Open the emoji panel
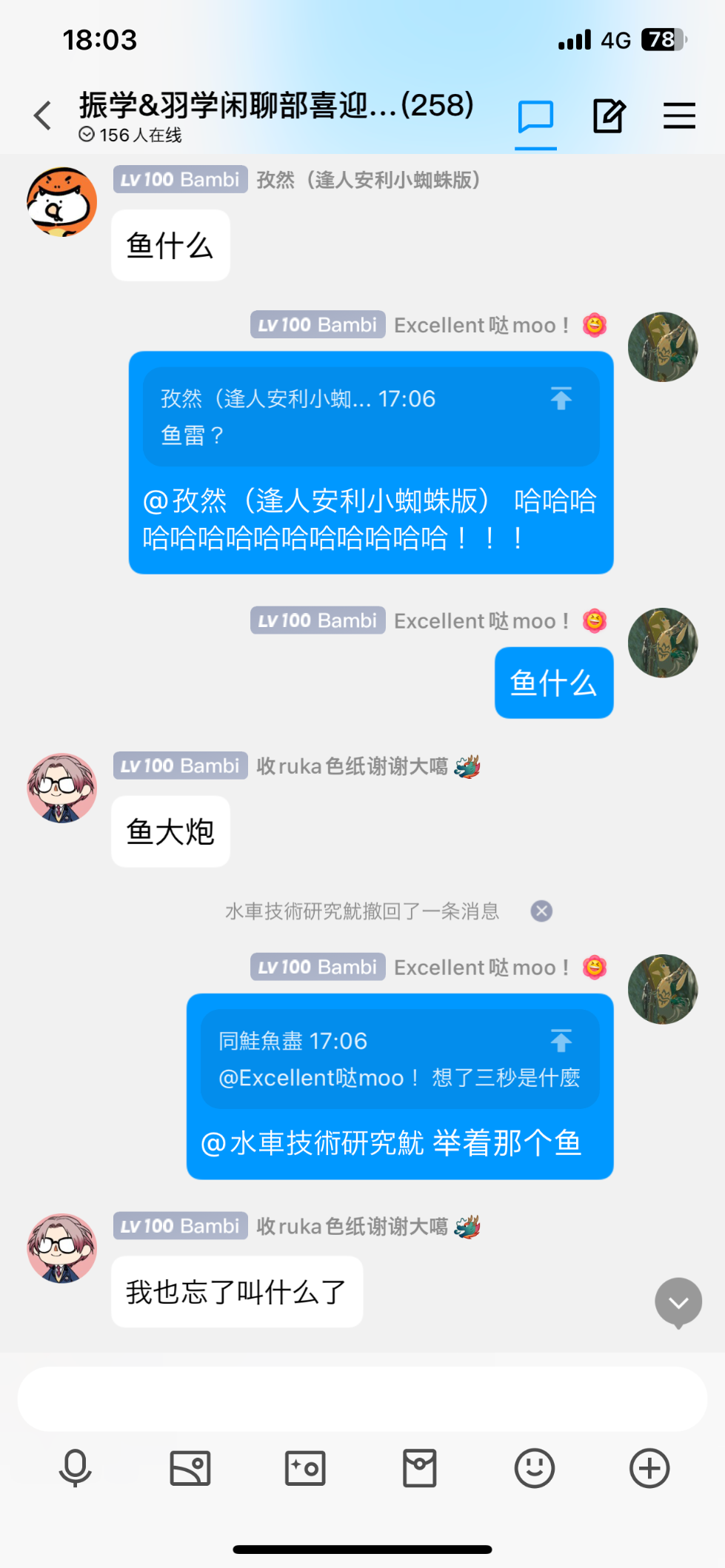Image resolution: width=725 pixels, height=1568 pixels. pyautogui.click(x=535, y=1468)
